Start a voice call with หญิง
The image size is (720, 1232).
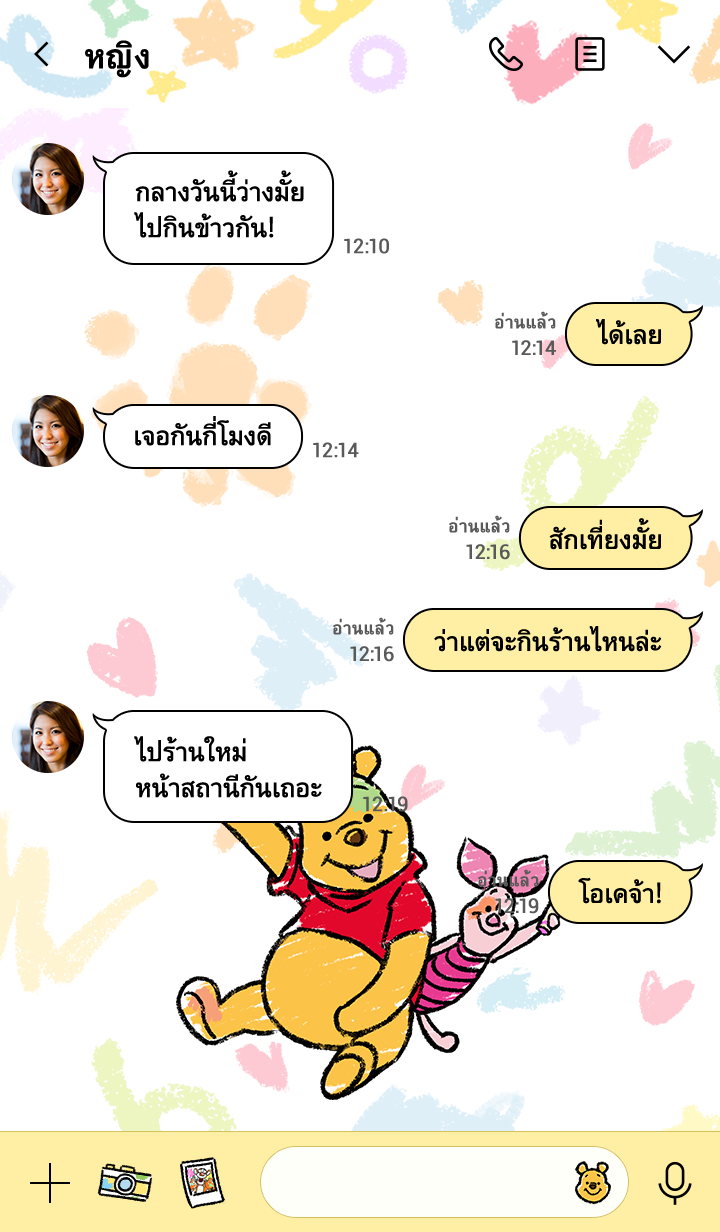pos(505,54)
